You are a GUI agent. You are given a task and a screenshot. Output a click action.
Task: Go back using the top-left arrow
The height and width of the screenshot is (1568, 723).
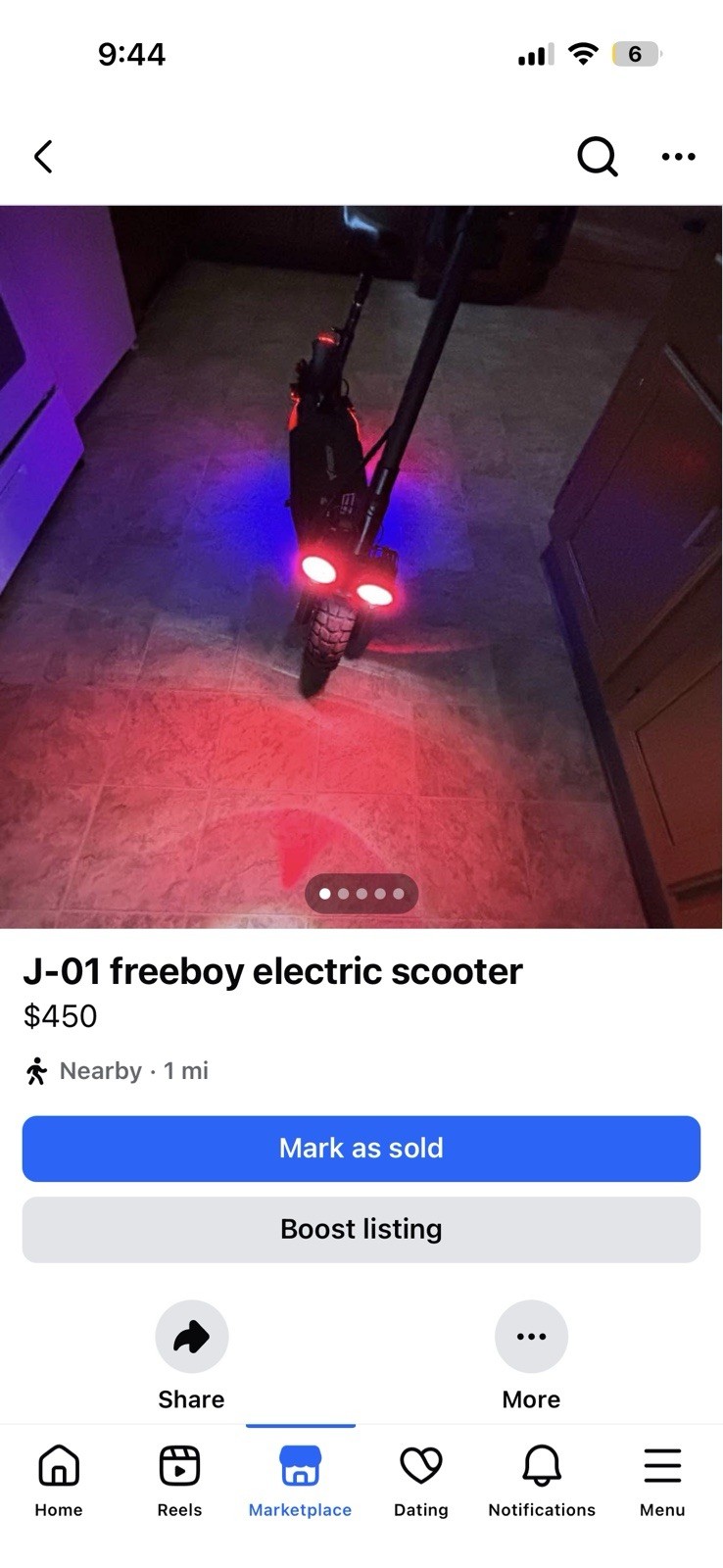(x=43, y=157)
